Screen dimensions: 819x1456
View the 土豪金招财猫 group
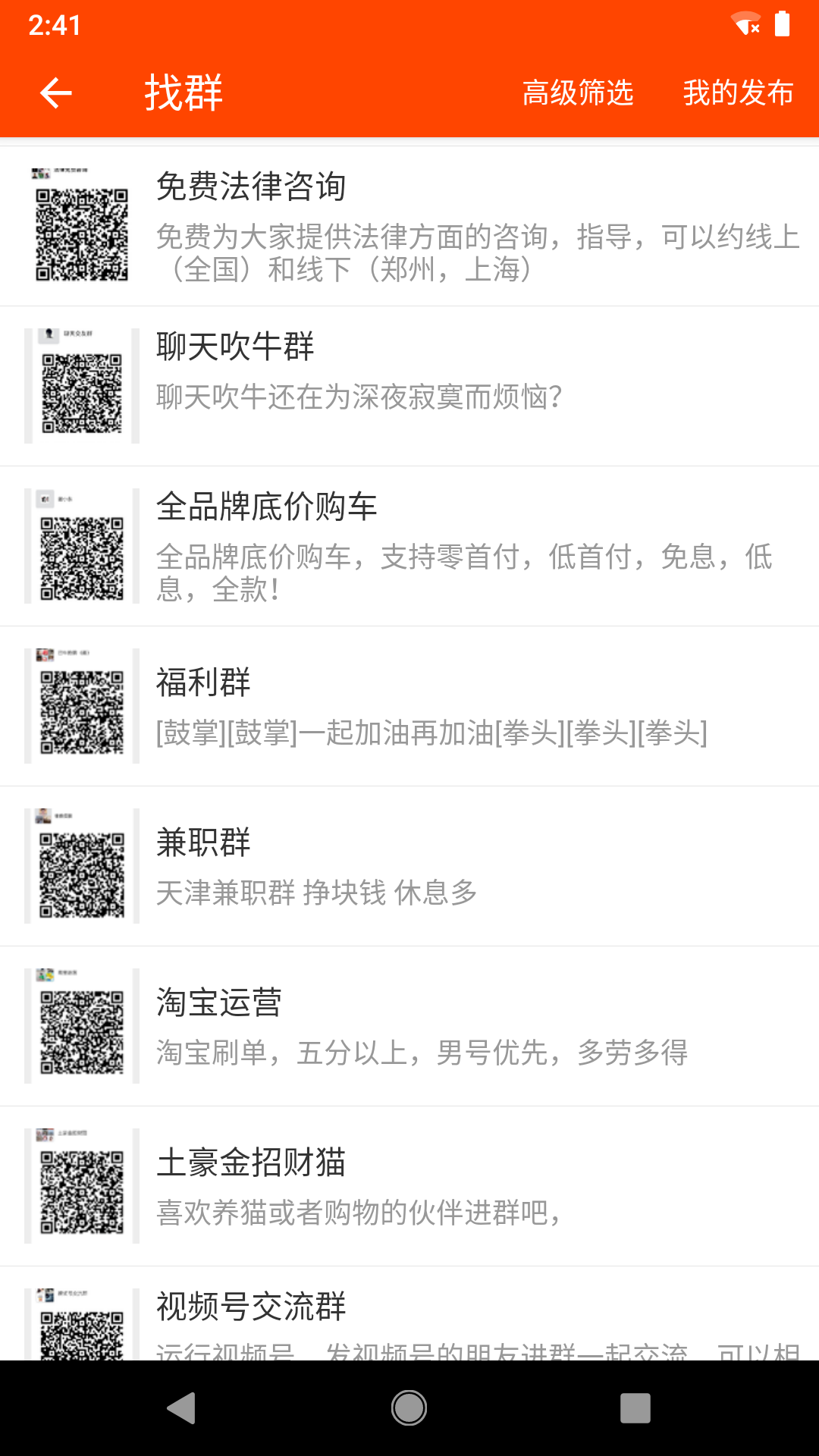click(409, 1186)
